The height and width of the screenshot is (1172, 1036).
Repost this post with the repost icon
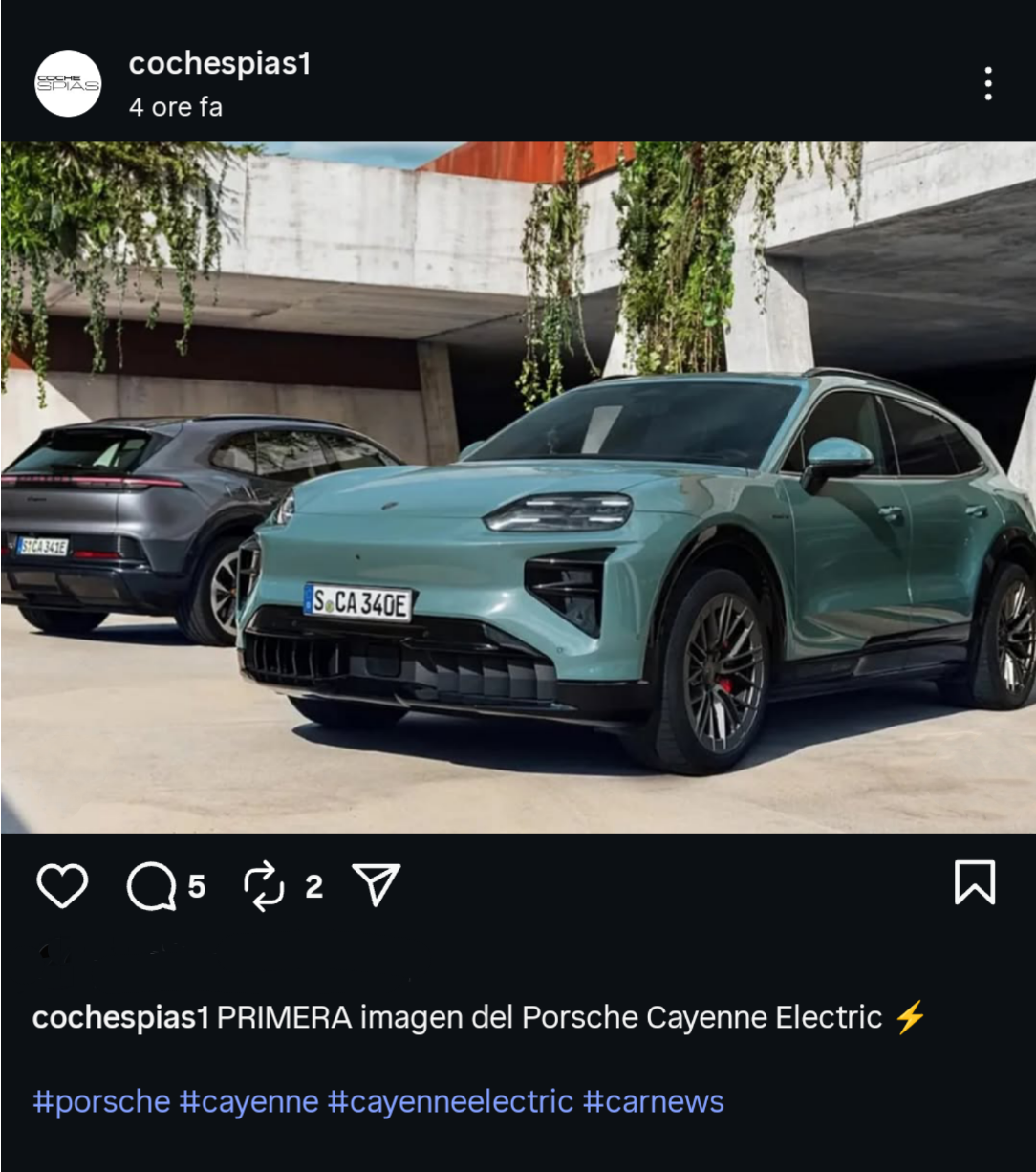click(264, 886)
